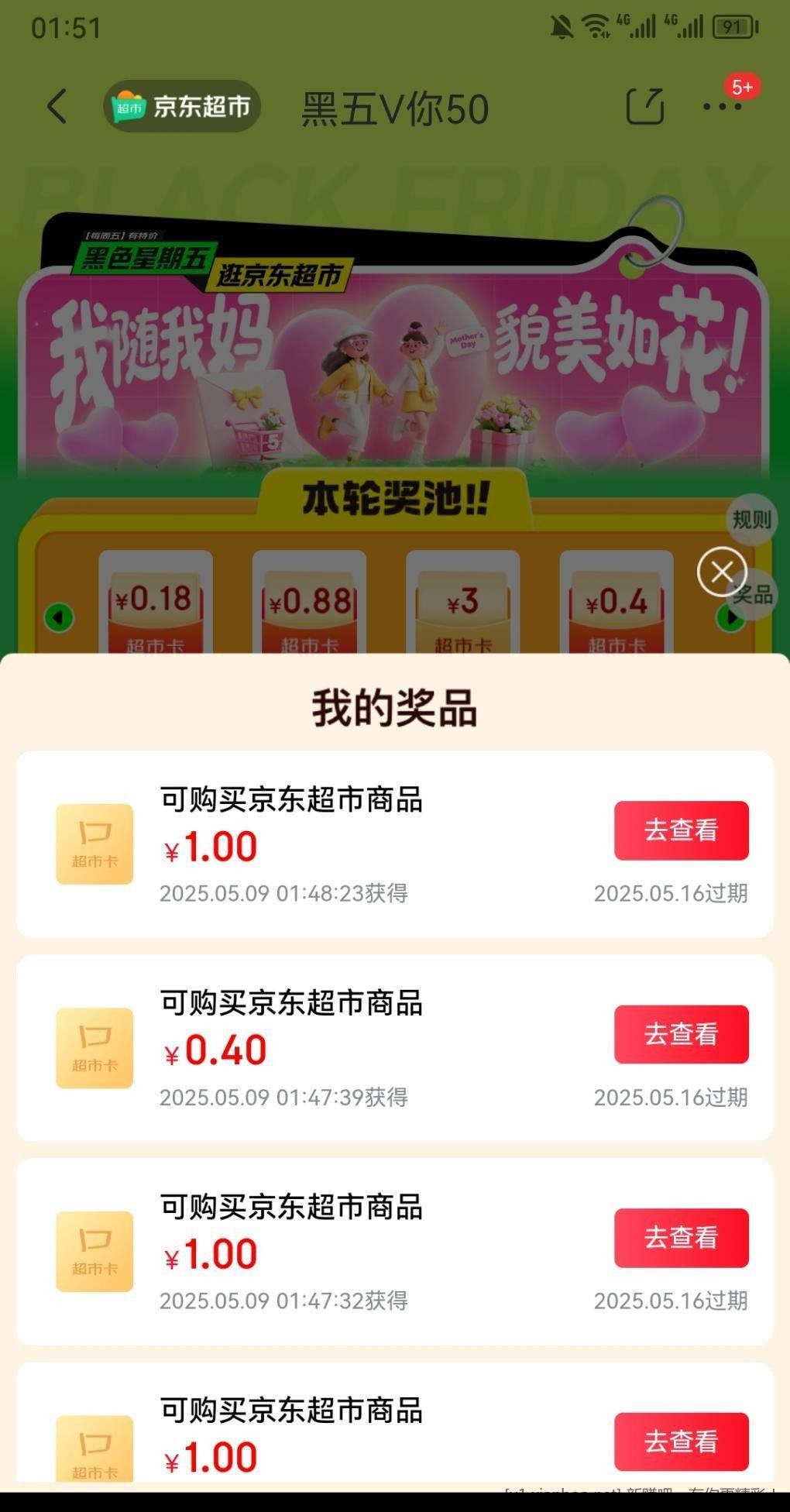Tap 去查看 on the bottom ¥1.00 card

click(681, 1442)
